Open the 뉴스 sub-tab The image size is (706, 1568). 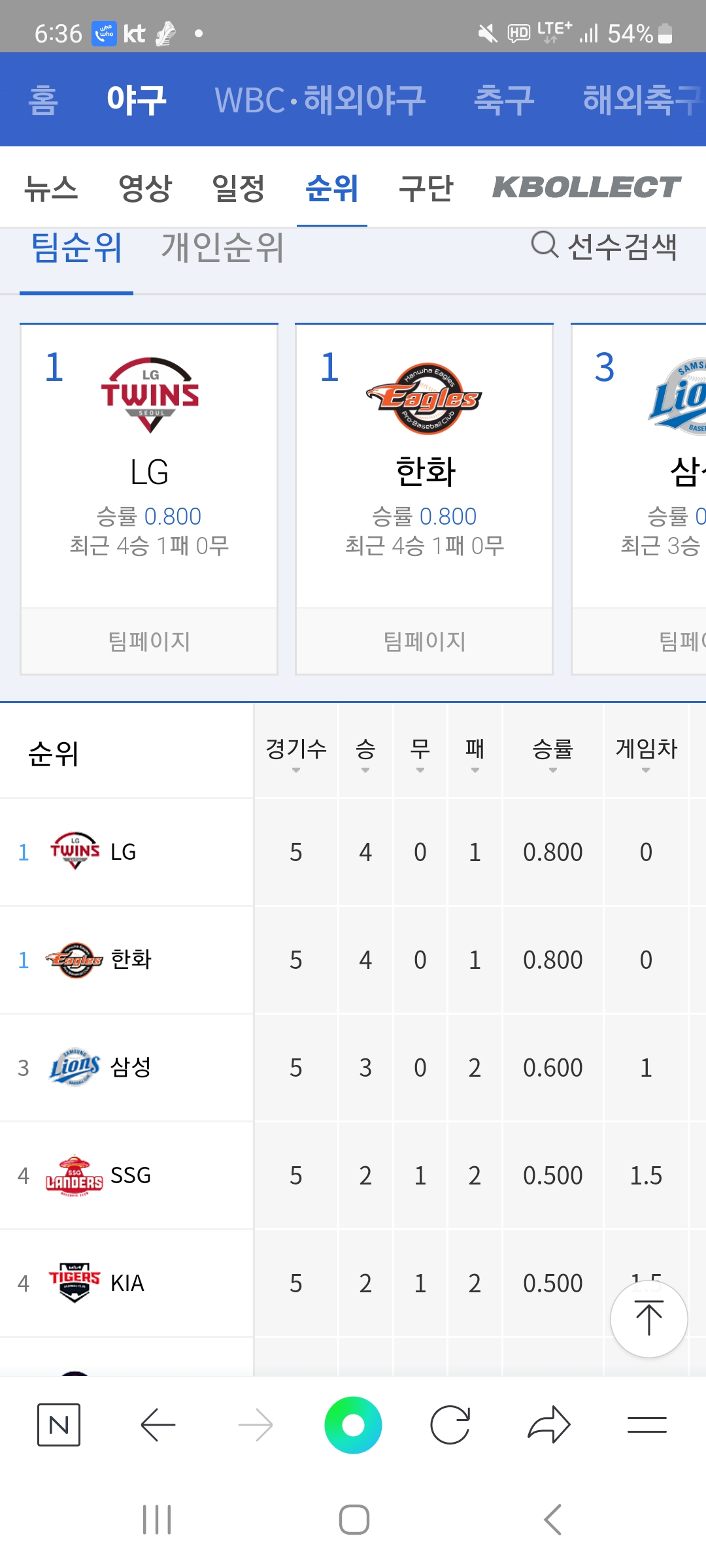[x=51, y=188]
